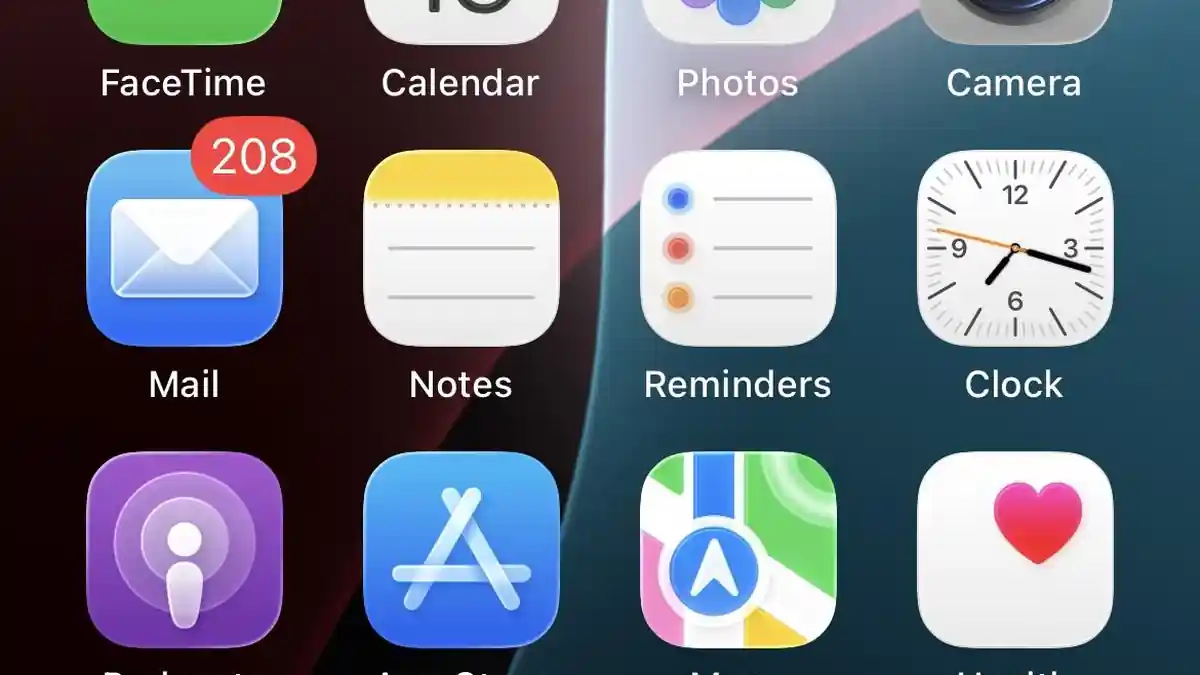Launch the purple Podcasts app
Viewport: 1200px width, 675px height.
185,549
